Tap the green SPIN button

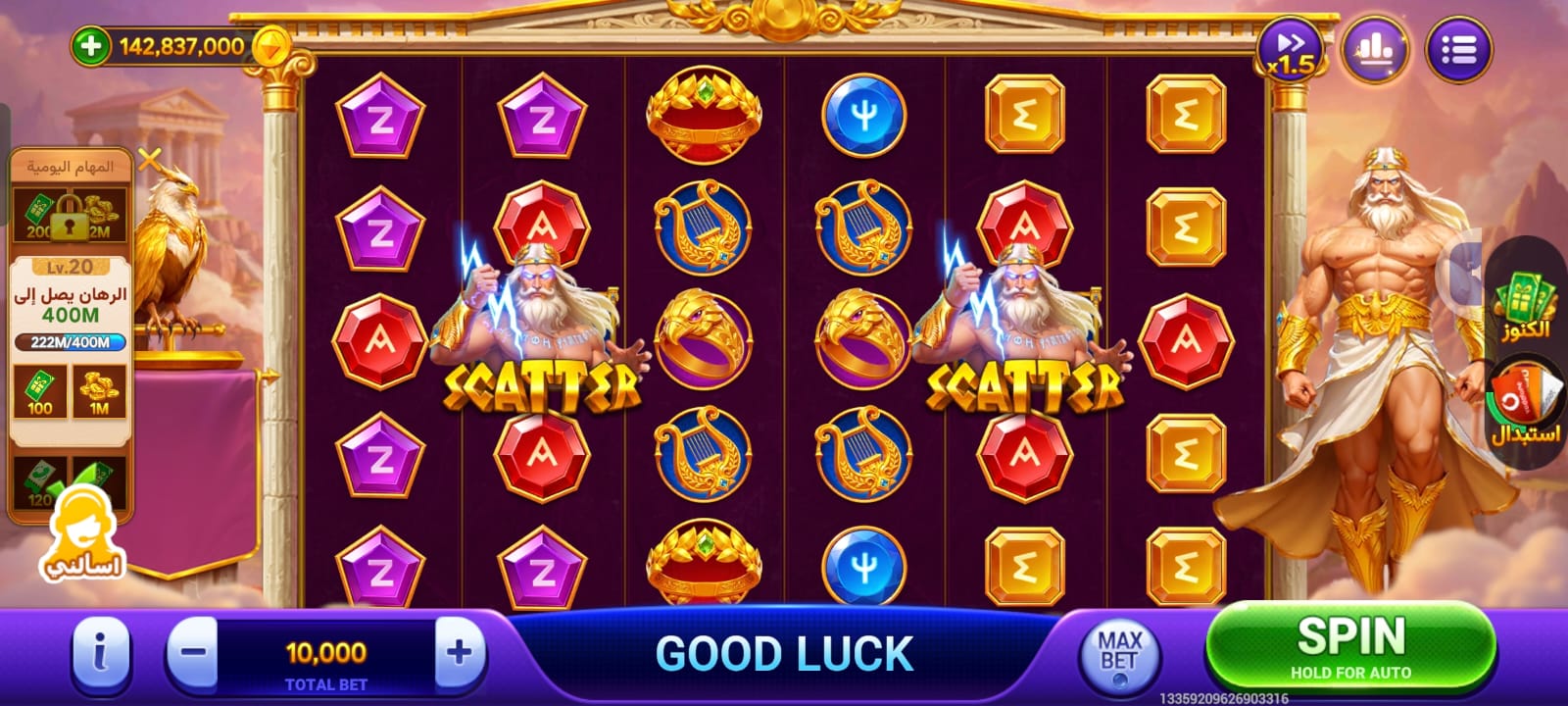pyautogui.click(x=1350, y=645)
